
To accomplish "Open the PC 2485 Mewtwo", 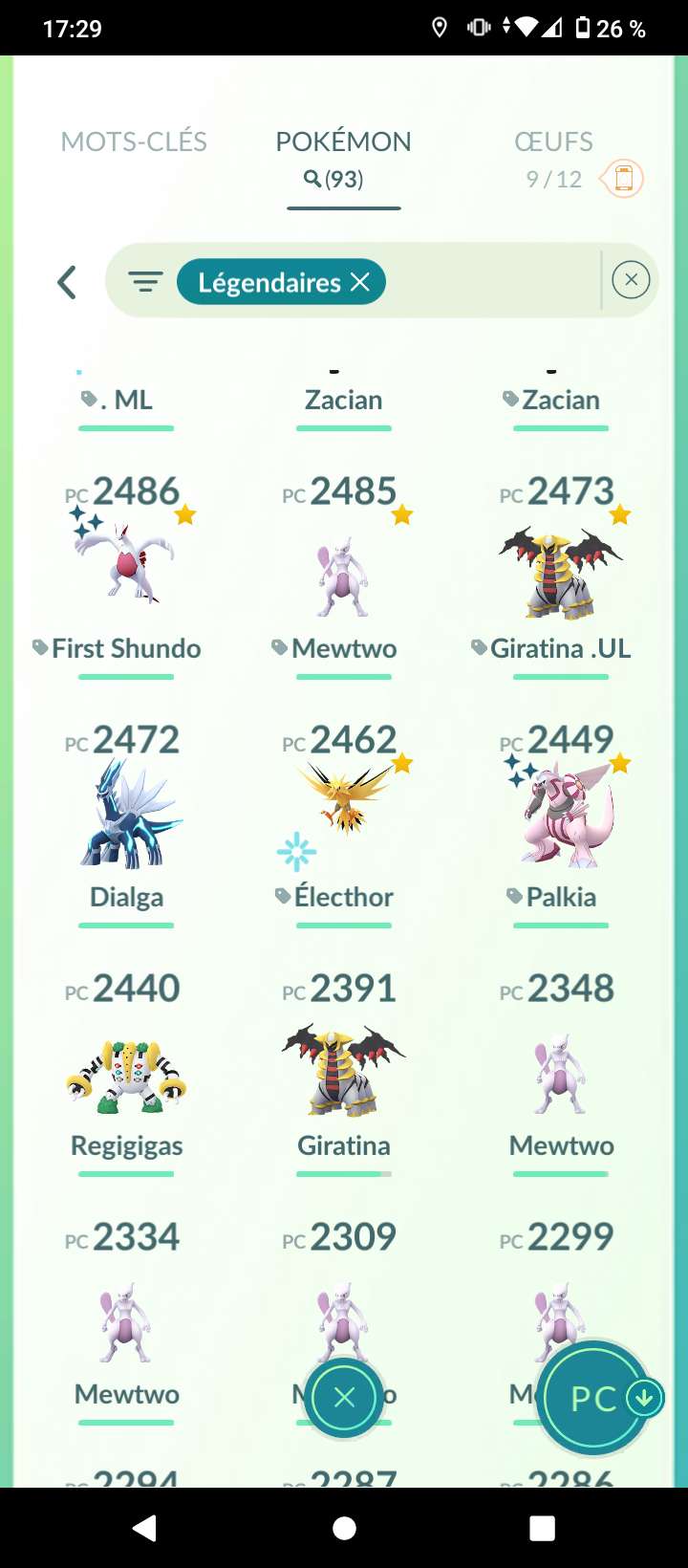I will tap(344, 574).
